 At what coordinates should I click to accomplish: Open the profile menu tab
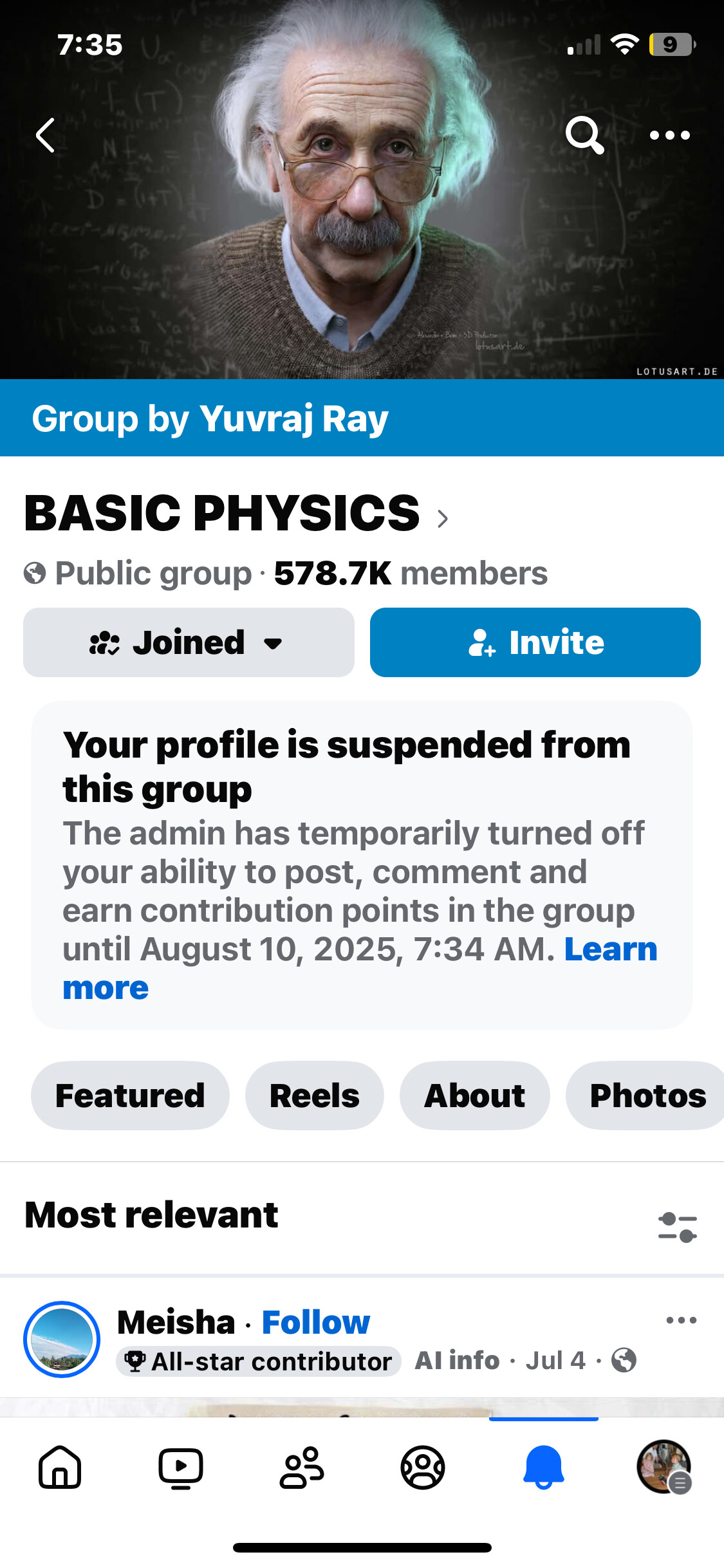click(664, 1468)
